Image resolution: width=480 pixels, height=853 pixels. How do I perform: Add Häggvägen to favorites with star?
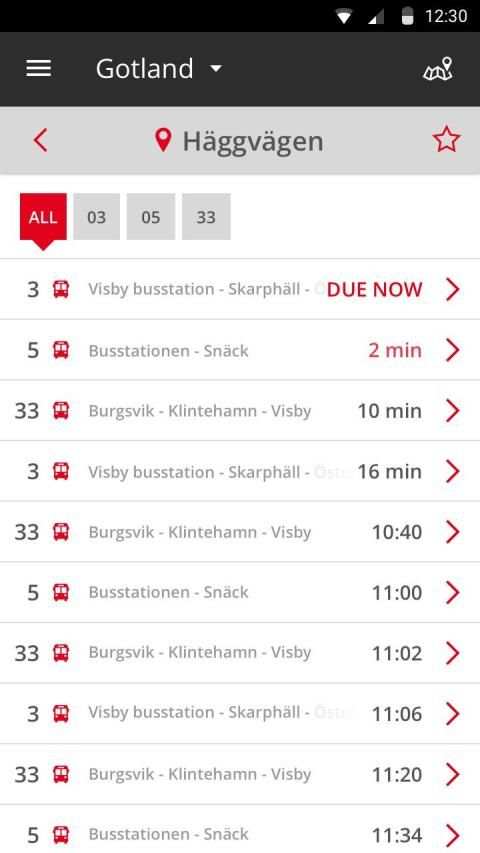(x=446, y=140)
